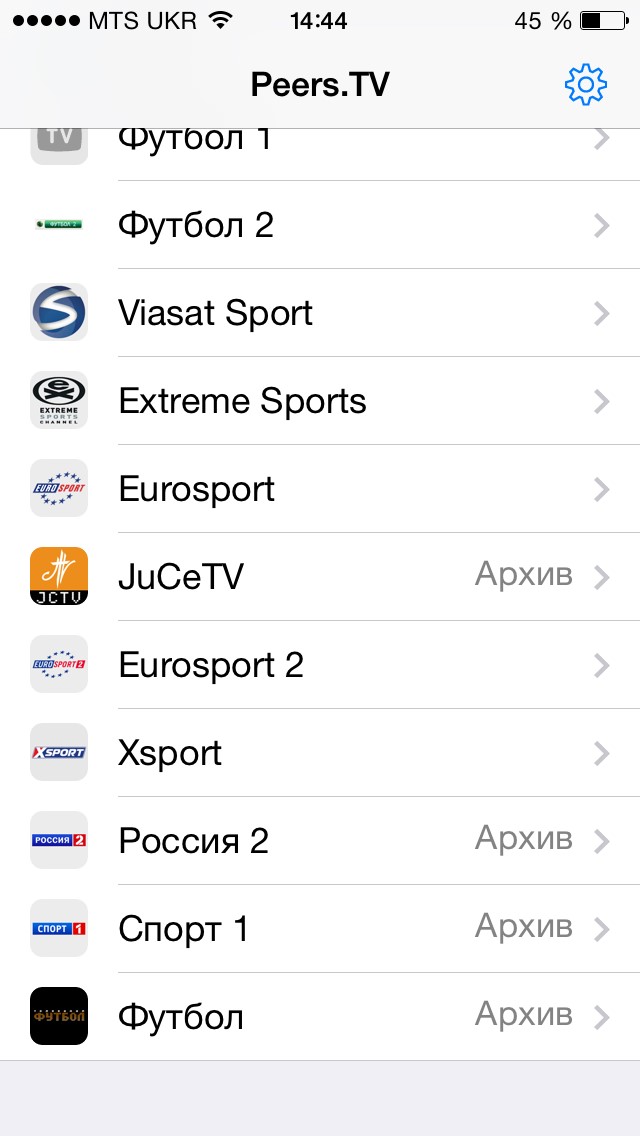Open the Футбол 2 channel
Screen dimensions: 640x1136
tap(320, 225)
